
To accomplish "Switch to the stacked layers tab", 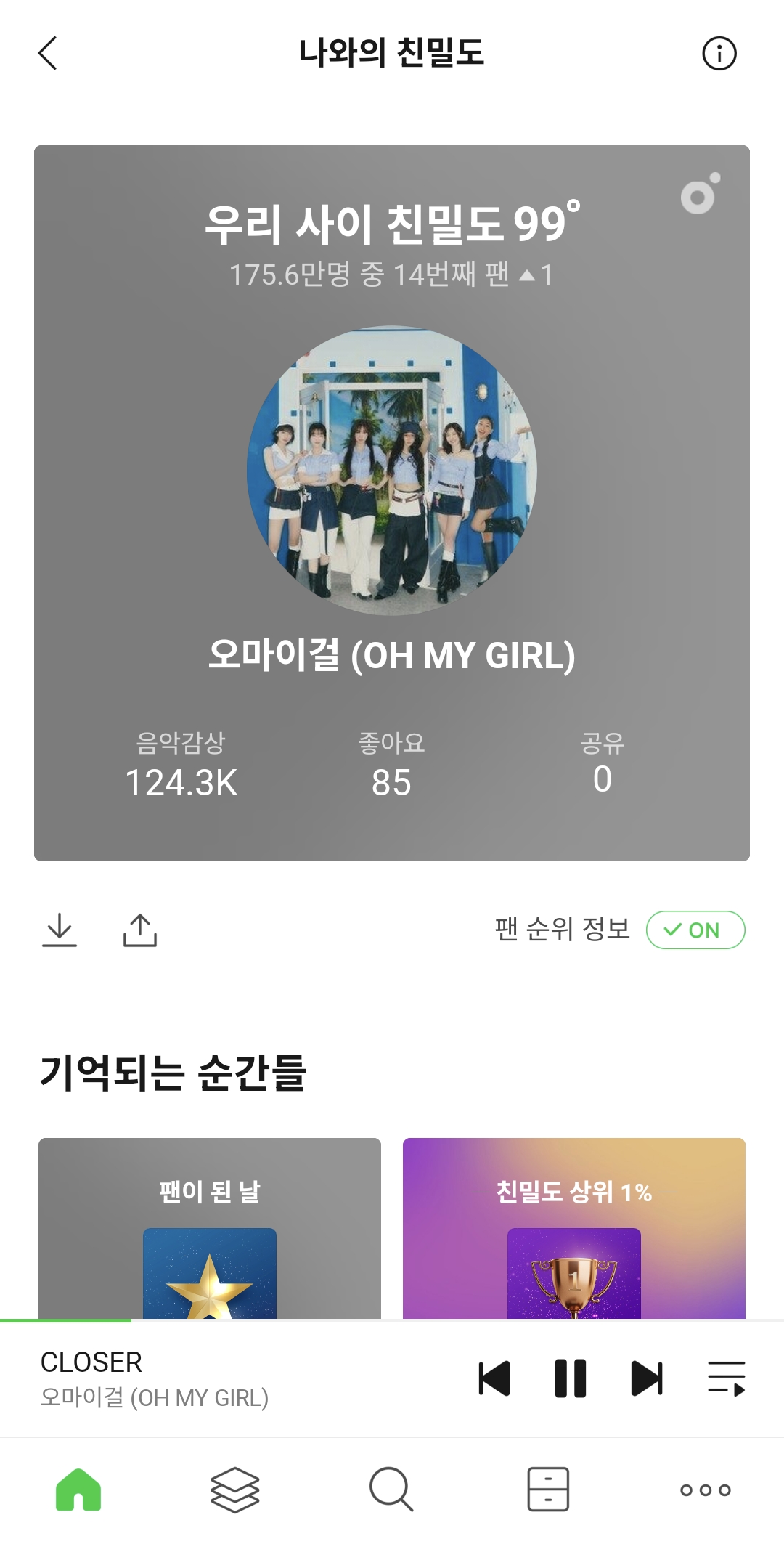I will point(234,1490).
